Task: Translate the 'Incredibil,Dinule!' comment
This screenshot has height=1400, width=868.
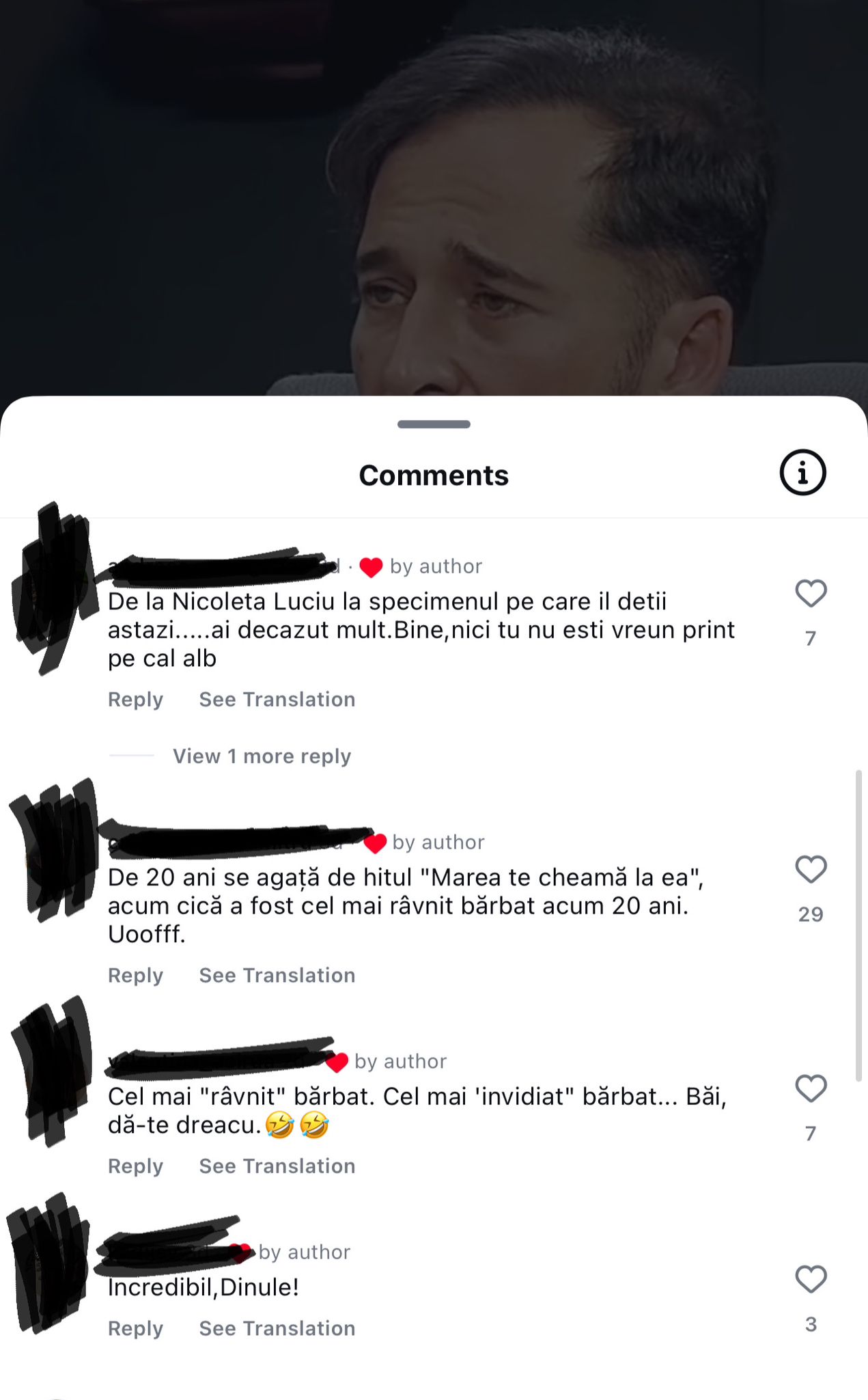Action: (x=277, y=1328)
